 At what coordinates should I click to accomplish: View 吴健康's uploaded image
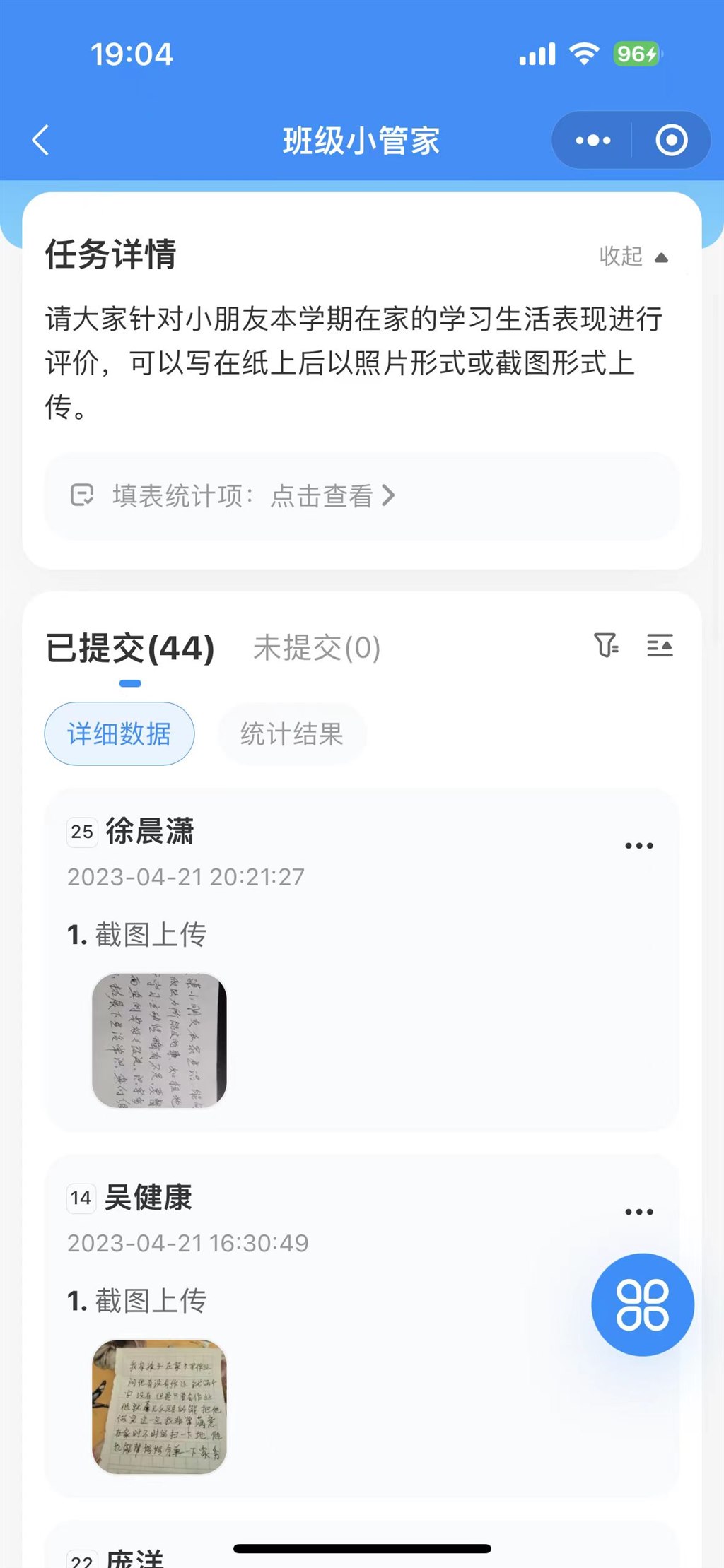tap(160, 1406)
